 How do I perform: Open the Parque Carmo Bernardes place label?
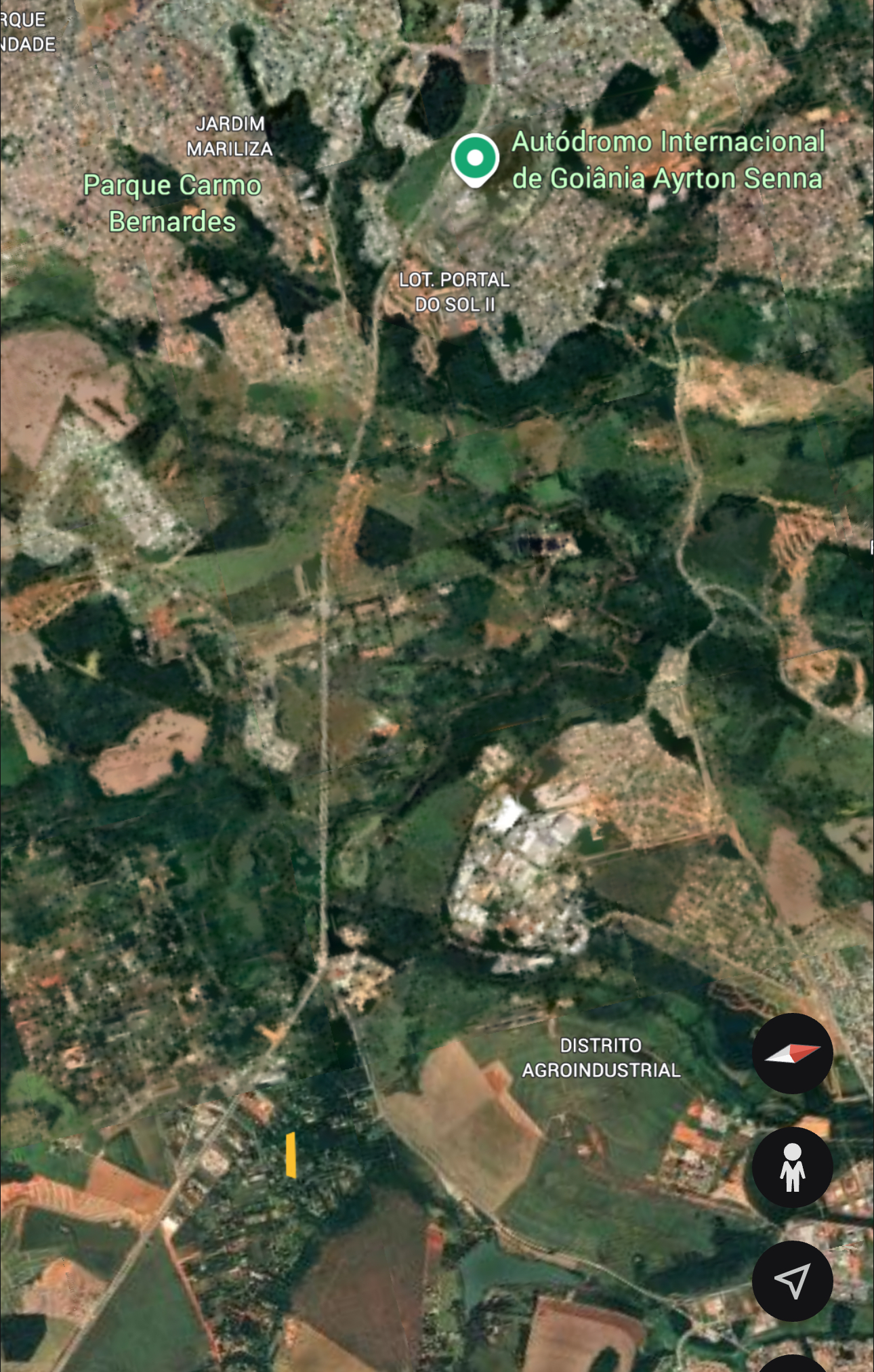pyautogui.click(x=172, y=203)
